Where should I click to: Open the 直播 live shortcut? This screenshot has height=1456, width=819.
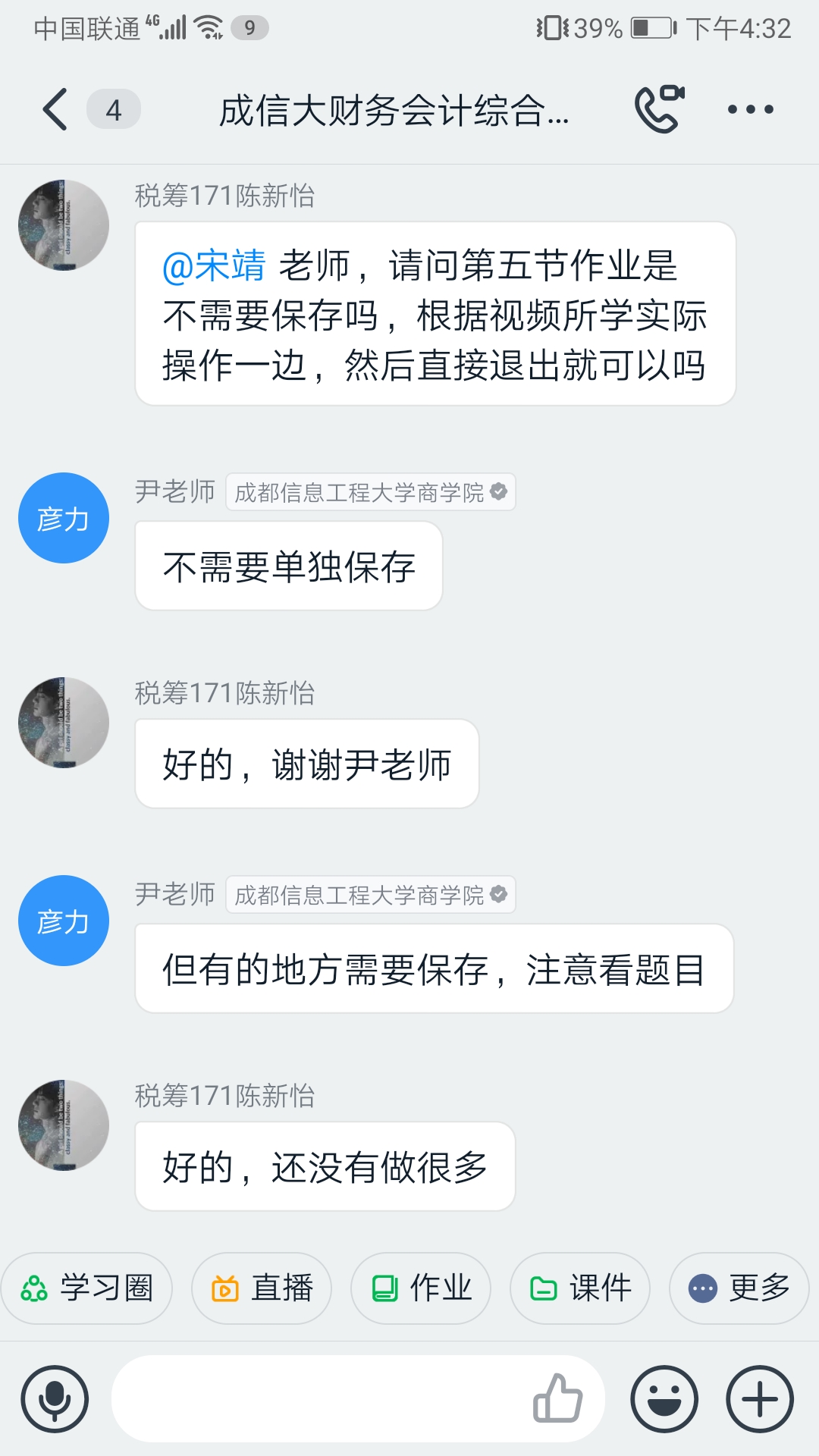pyautogui.click(x=262, y=1288)
